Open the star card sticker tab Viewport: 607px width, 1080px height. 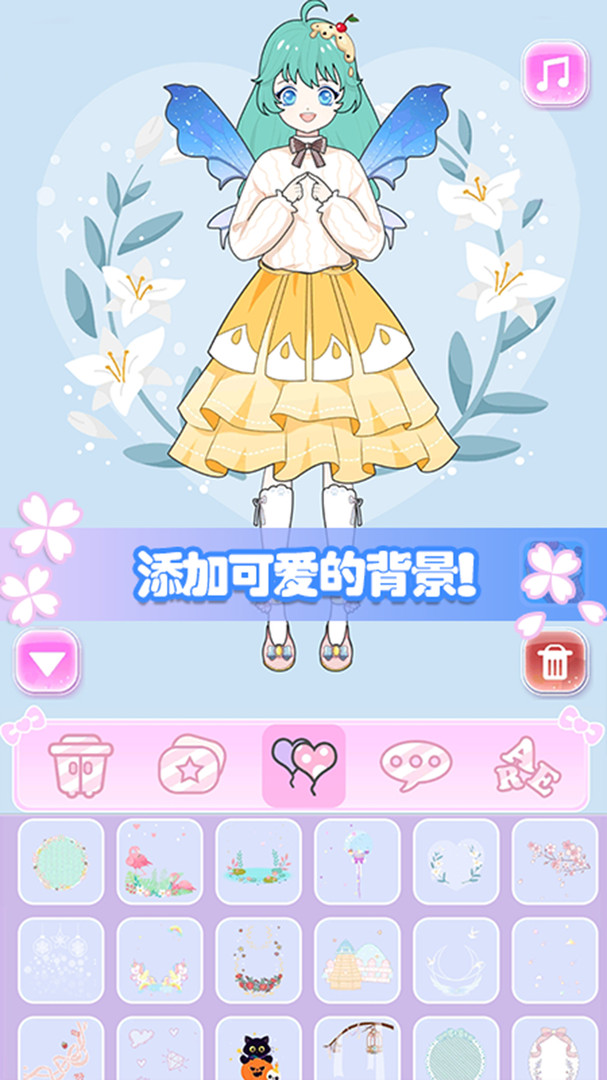(192, 765)
